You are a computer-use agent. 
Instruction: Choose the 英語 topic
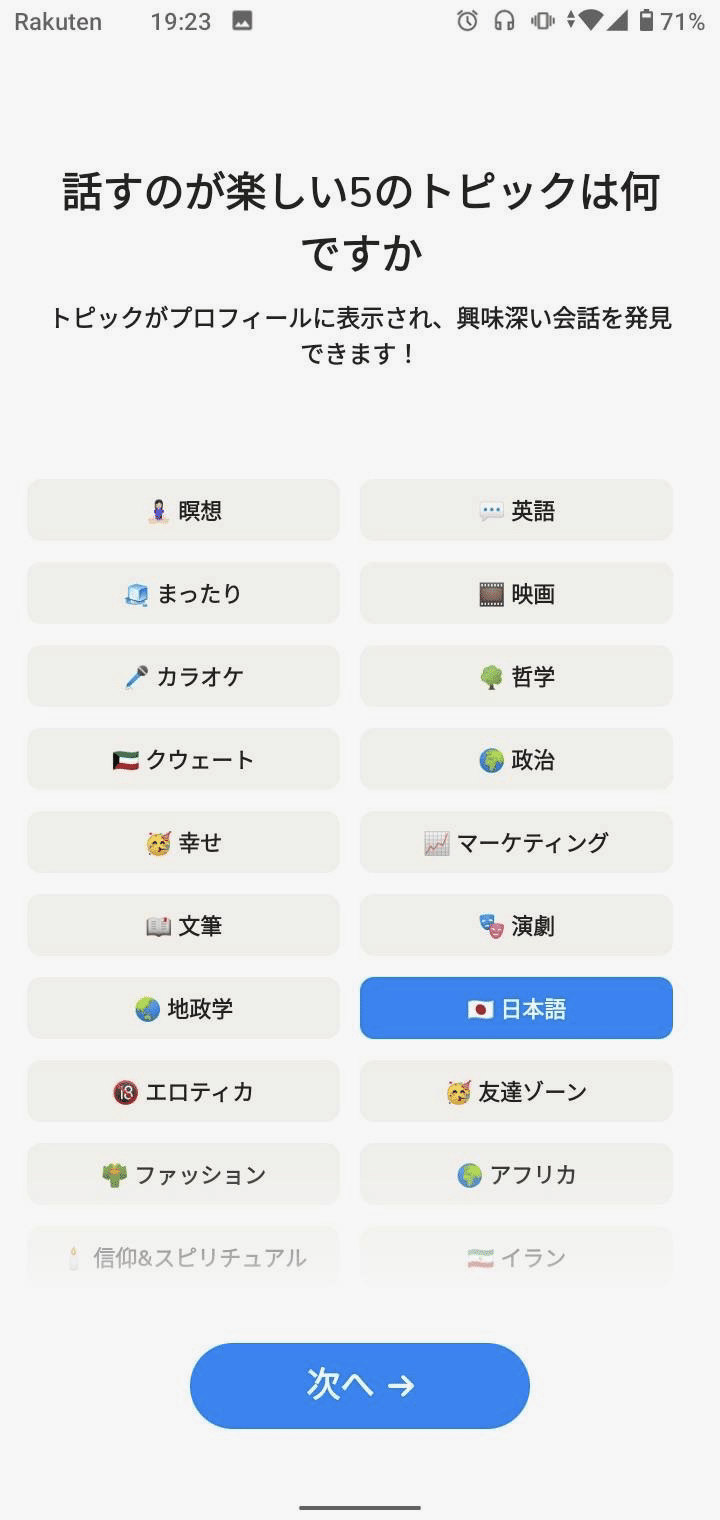[x=516, y=510]
